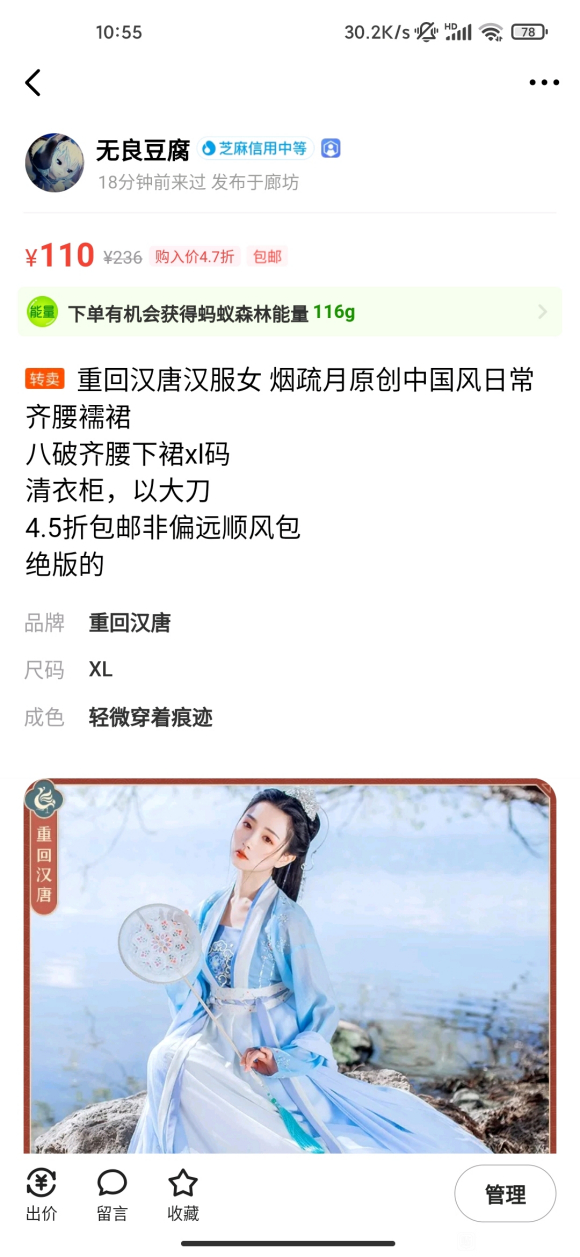Tap 出价 to make an offer
The image size is (580, 1257).
coord(41,1195)
